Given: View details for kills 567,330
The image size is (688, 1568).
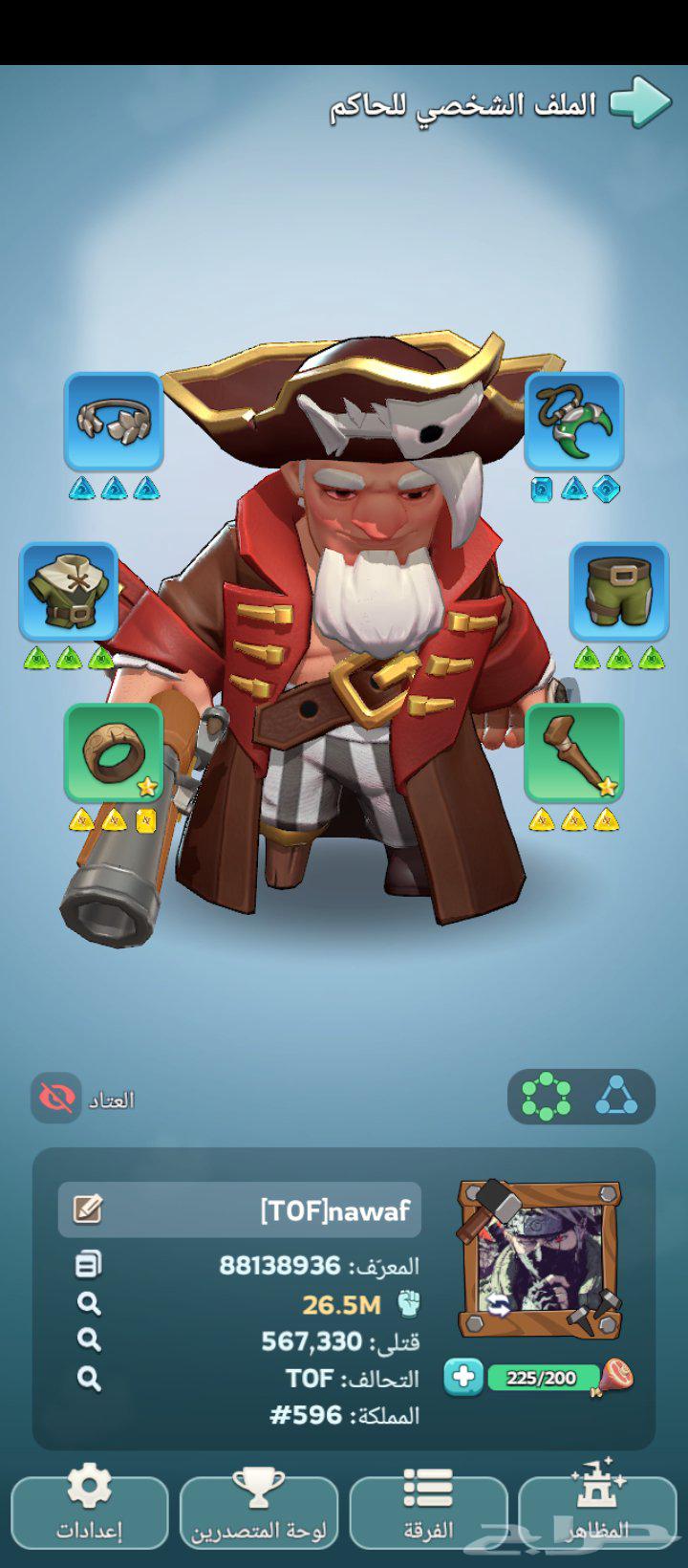Looking at the screenshot, I should [88, 1340].
